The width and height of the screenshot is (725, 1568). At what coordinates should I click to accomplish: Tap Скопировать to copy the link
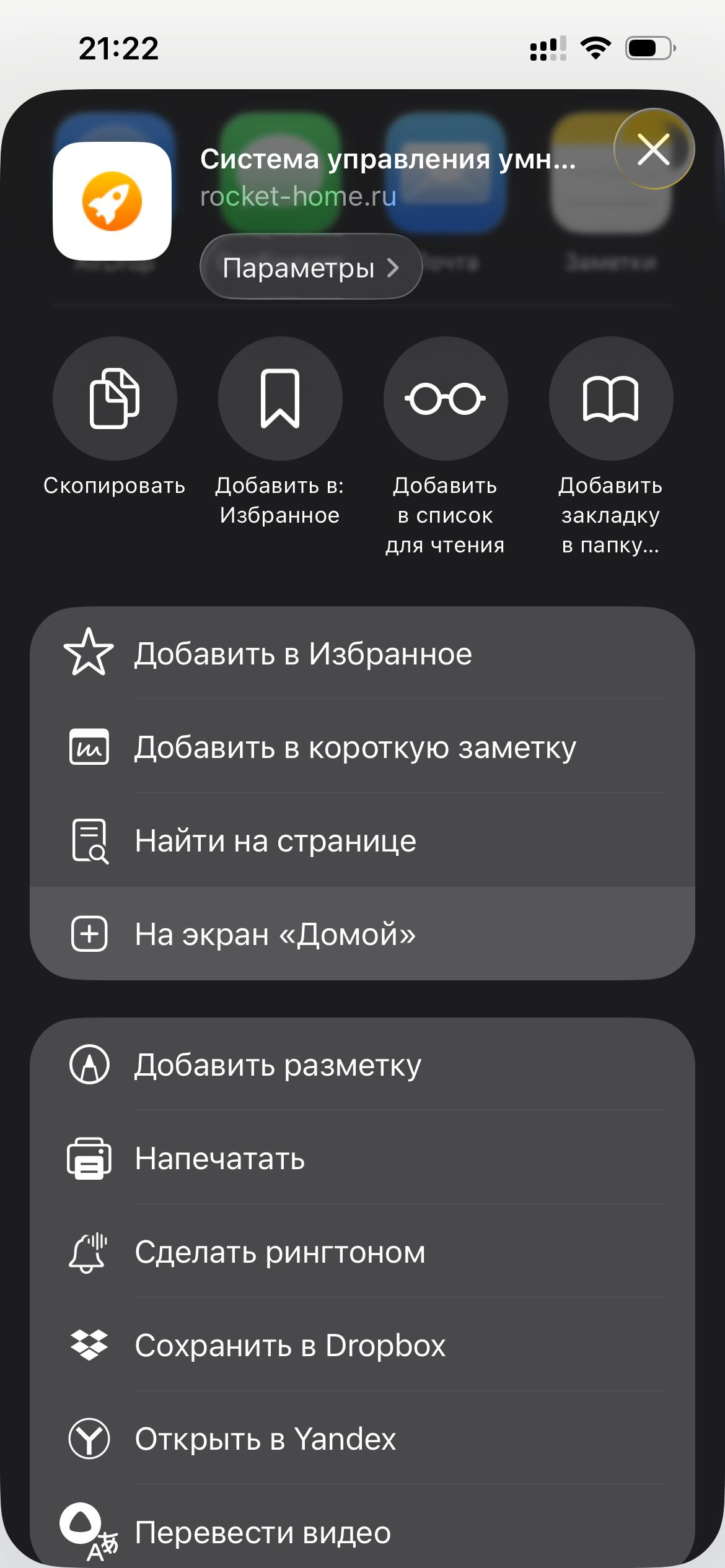pos(115,399)
